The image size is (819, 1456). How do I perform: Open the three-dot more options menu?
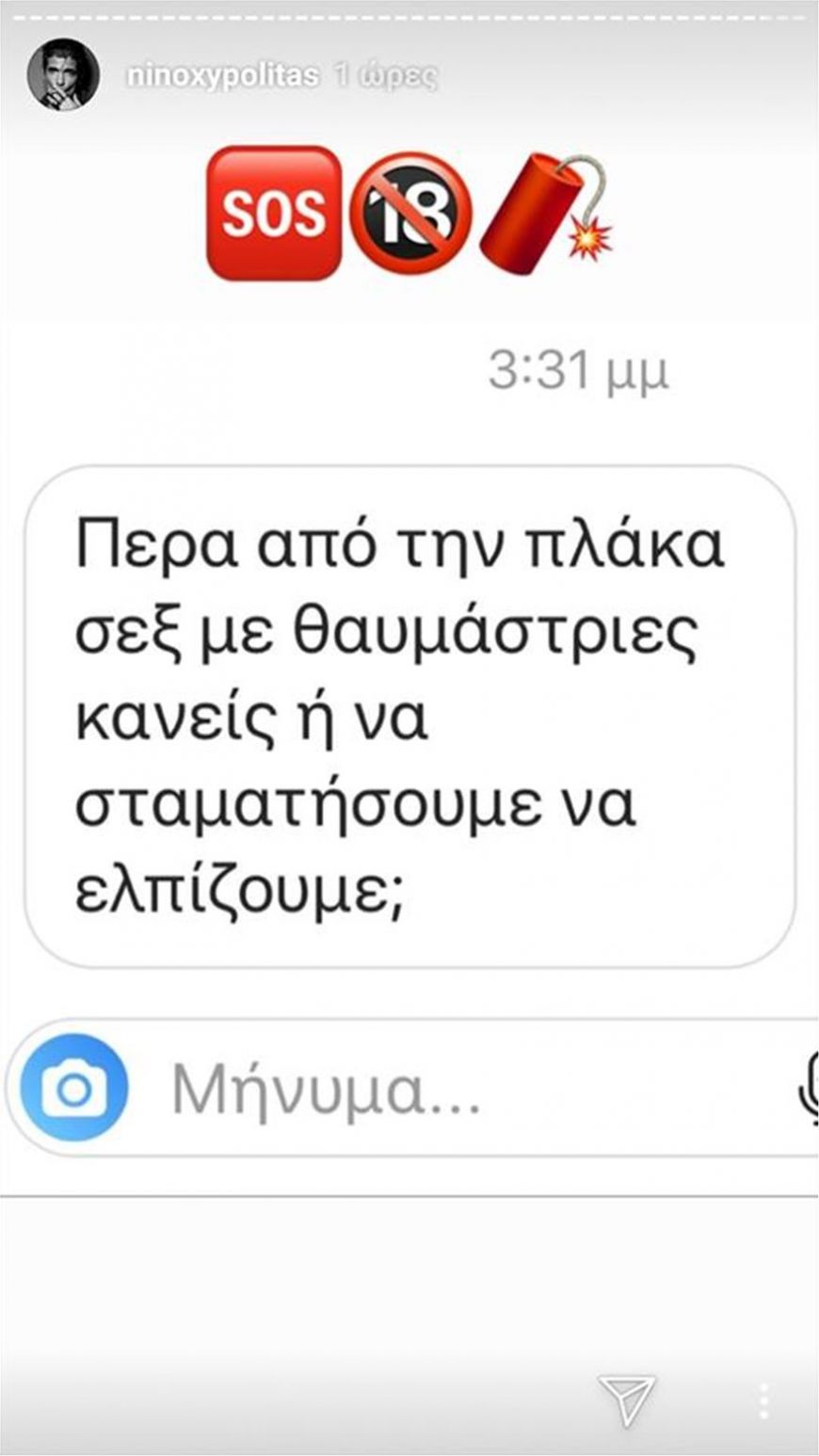click(x=764, y=1401)
